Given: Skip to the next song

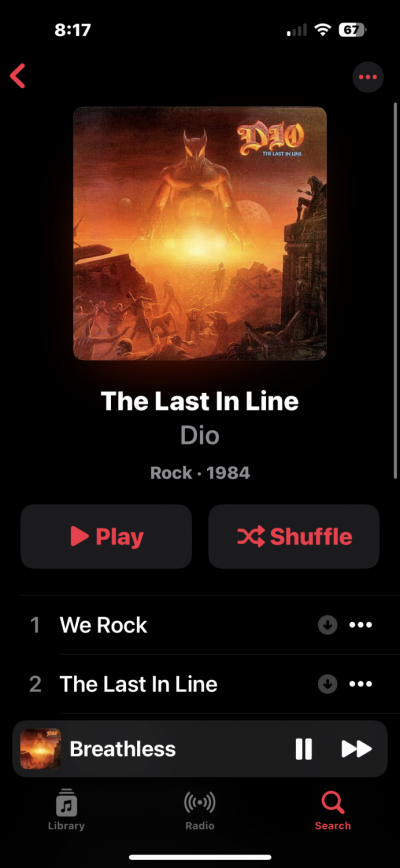Looking at the screenshot, I should (356, 749).
